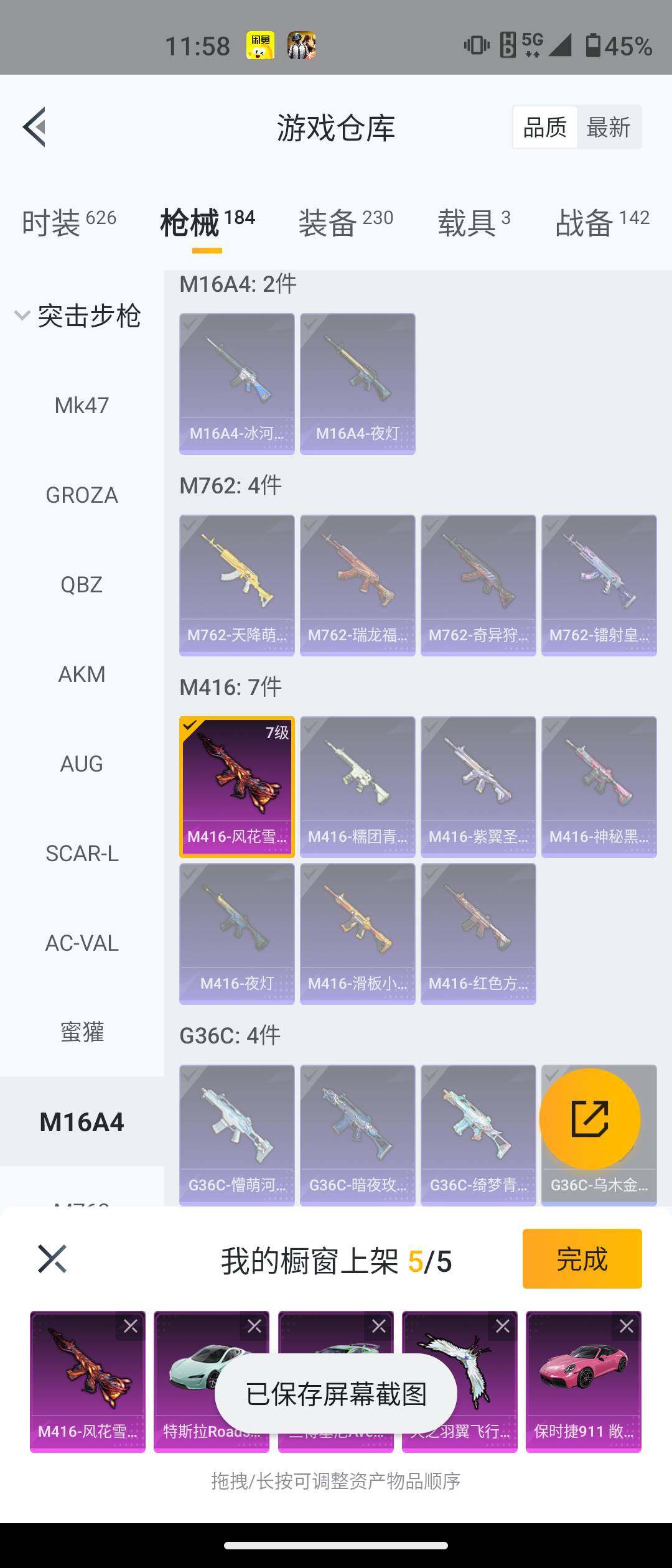Switch to the 载具 tab
The image size is (672, 1568).
tap(474, 222)
